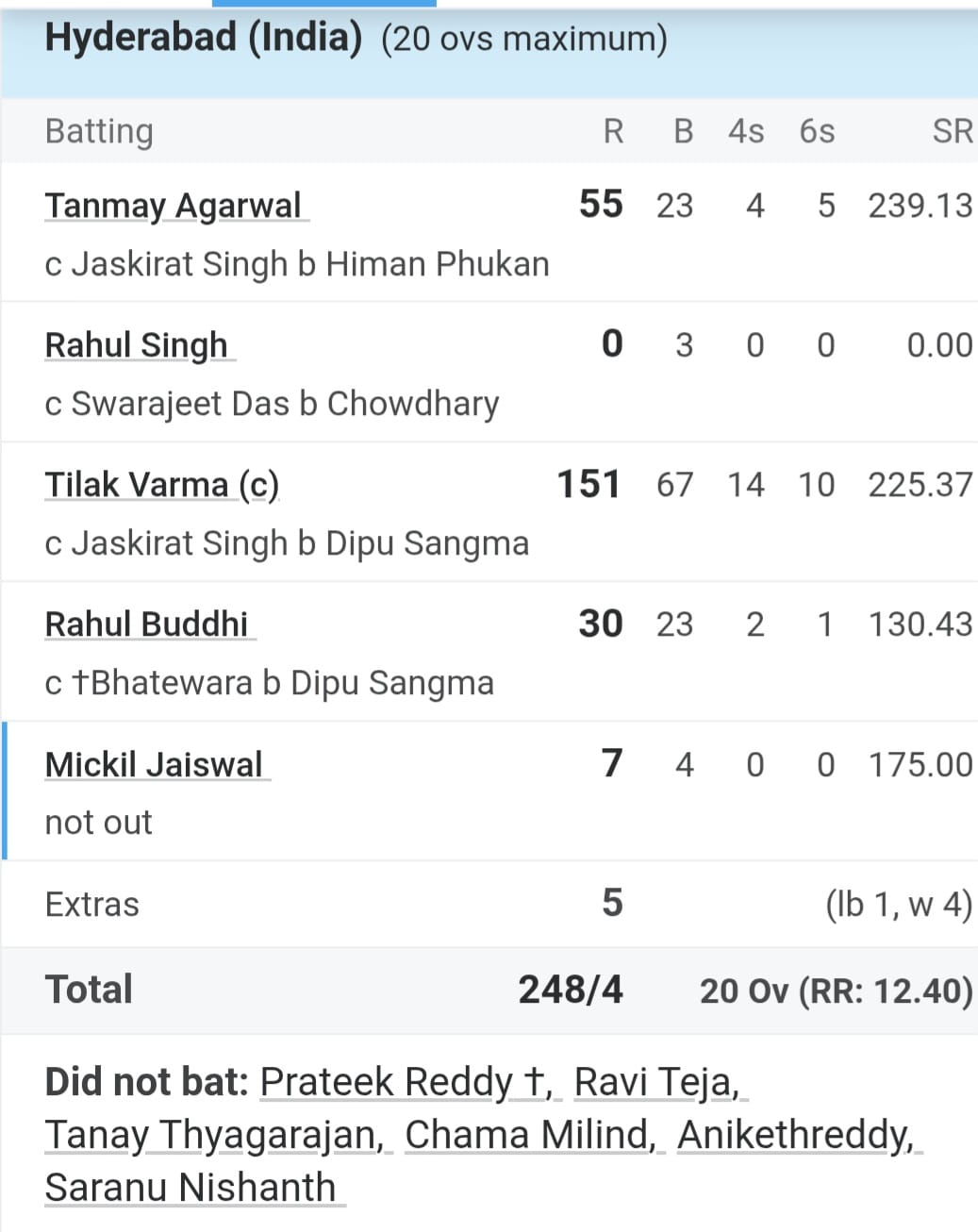Tap the Rahul Buddhi player link
The image size is (978, 1232).
point(147,624)
